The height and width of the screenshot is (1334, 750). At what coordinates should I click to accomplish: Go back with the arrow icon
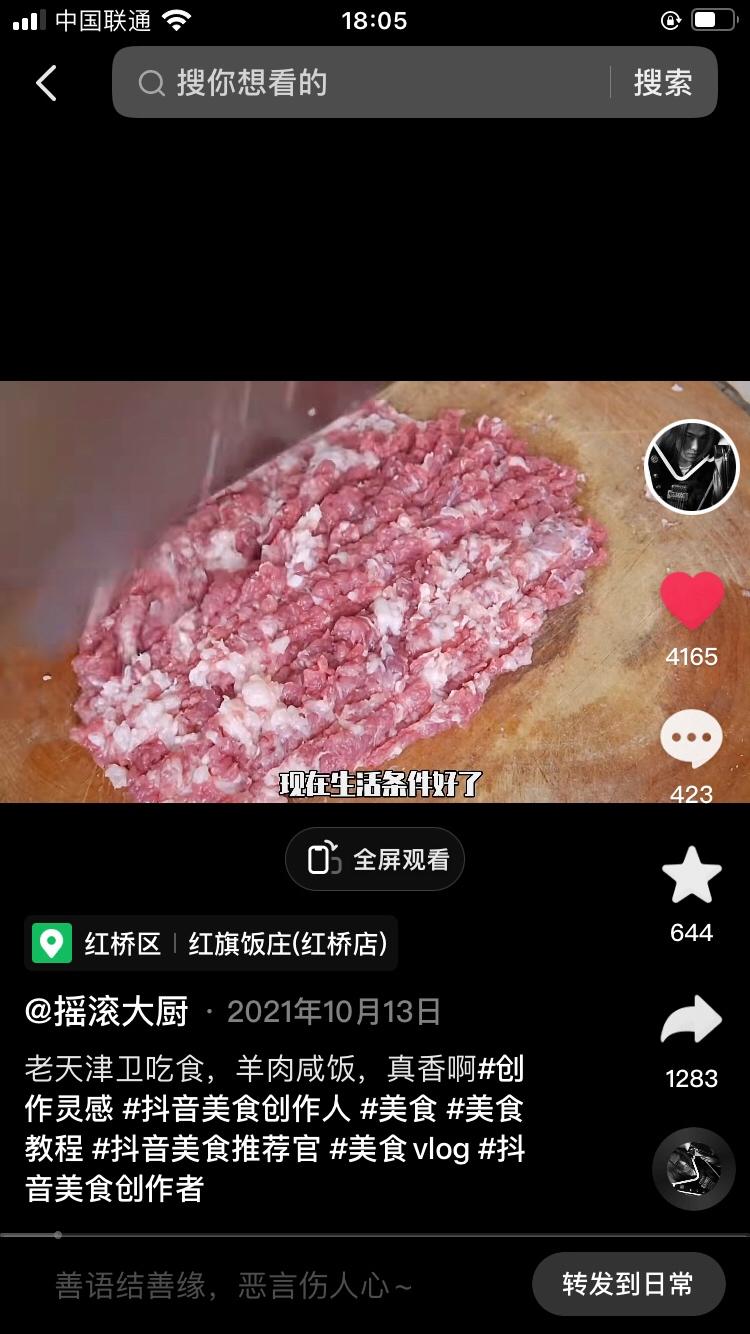(x=45, y=83)
